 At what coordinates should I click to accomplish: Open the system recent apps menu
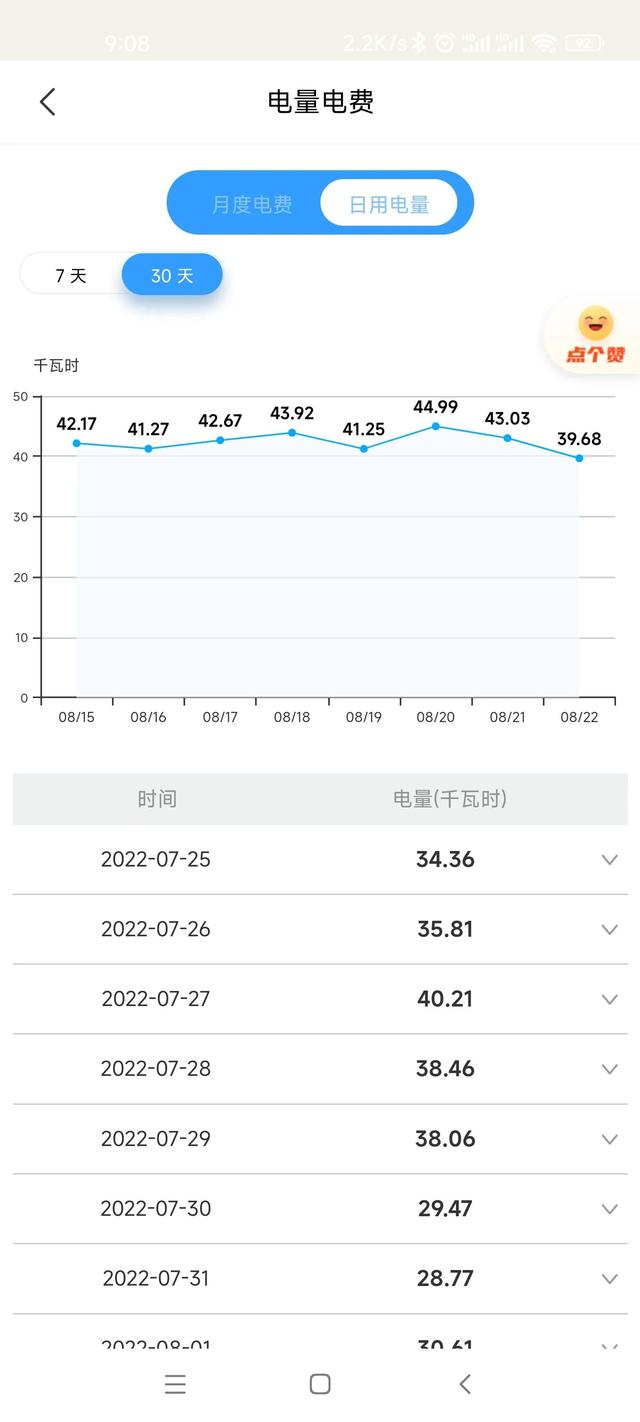(x=175, y=1384)
